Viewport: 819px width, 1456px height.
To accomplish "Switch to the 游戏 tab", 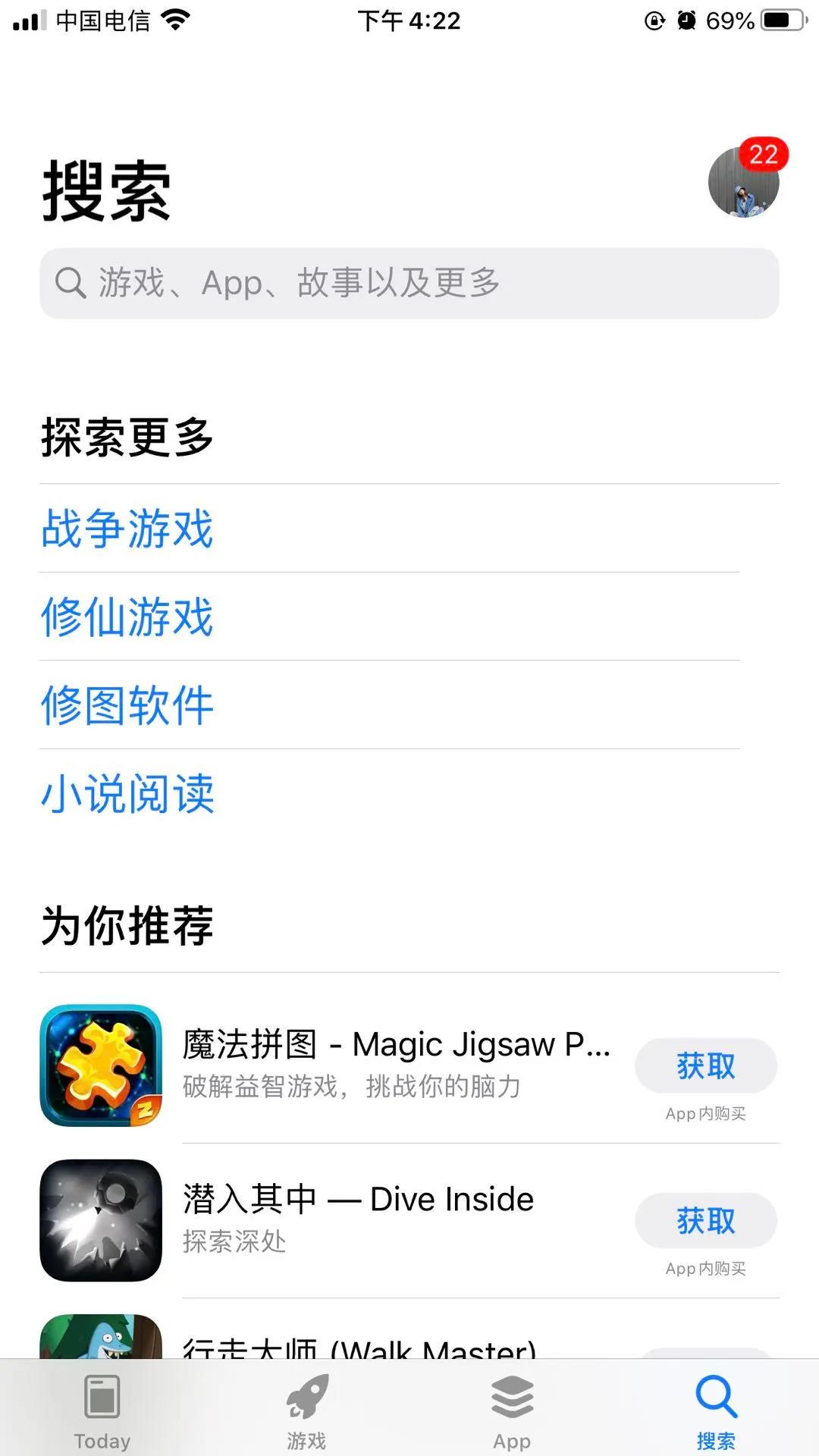I will pyautogui.click(x=307, y=1410).
